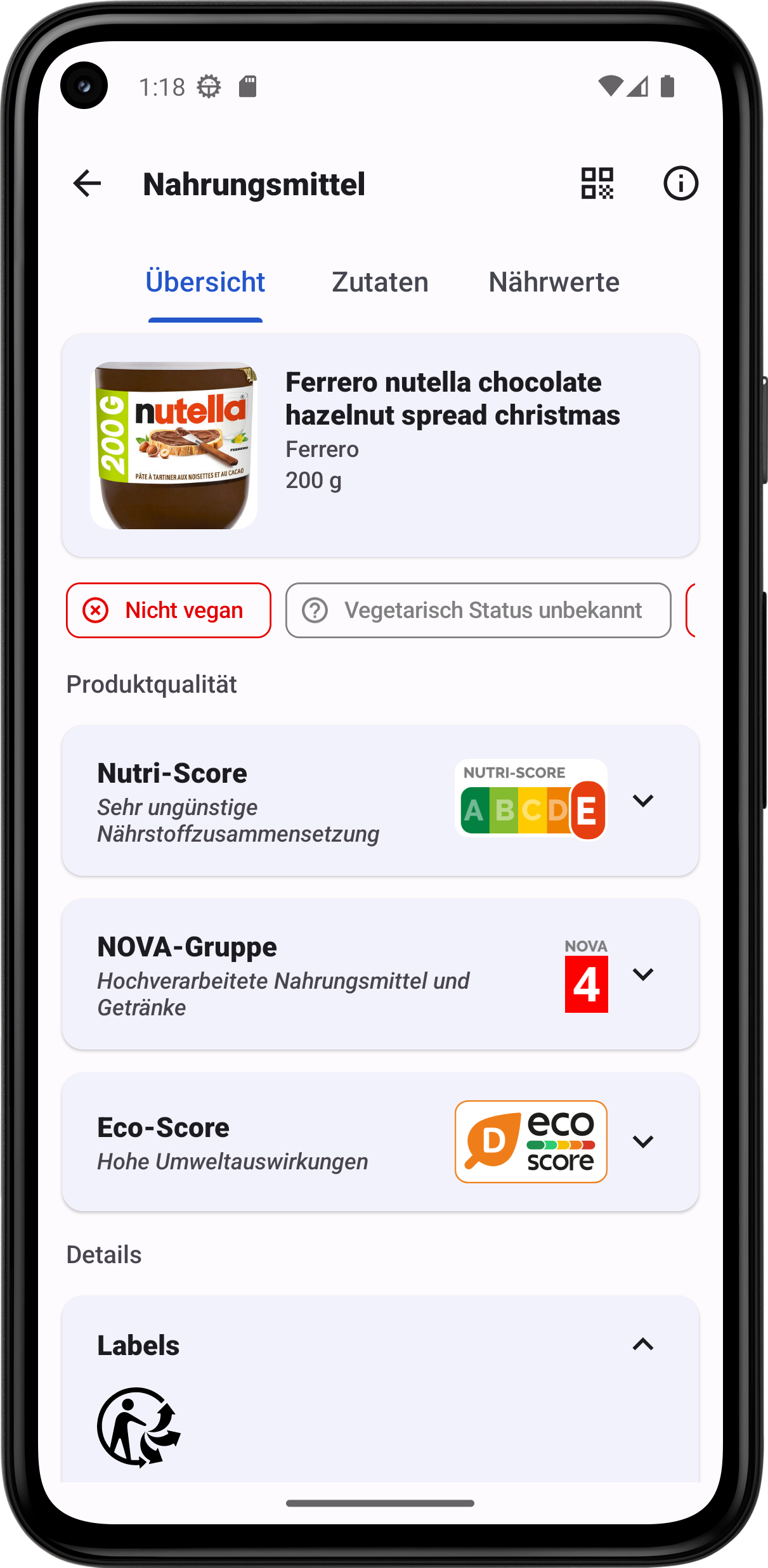Open the barcode scanner icon
Image resolution: width=768 pixels, height=1568 pixels.
coord(597,184)
